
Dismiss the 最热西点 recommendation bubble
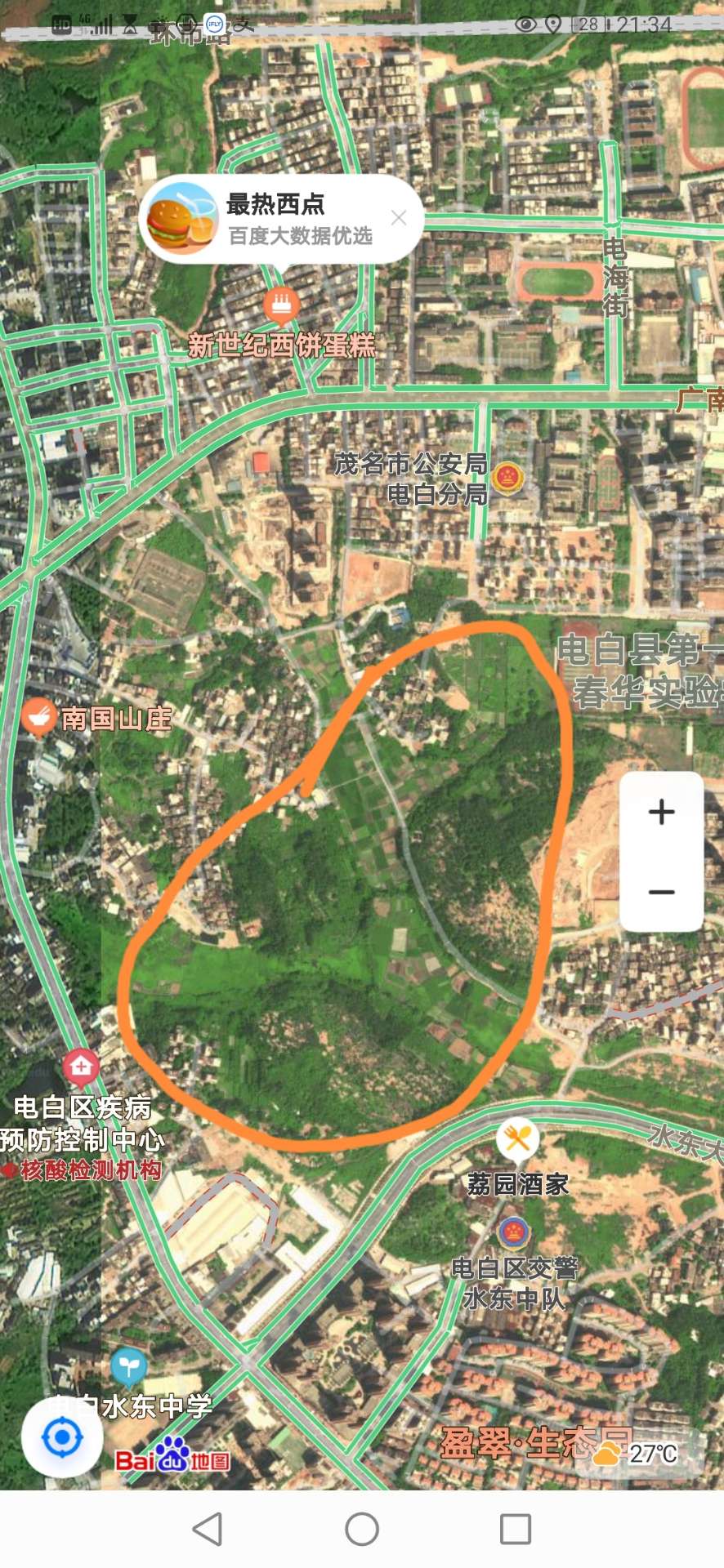click(399, 217)
